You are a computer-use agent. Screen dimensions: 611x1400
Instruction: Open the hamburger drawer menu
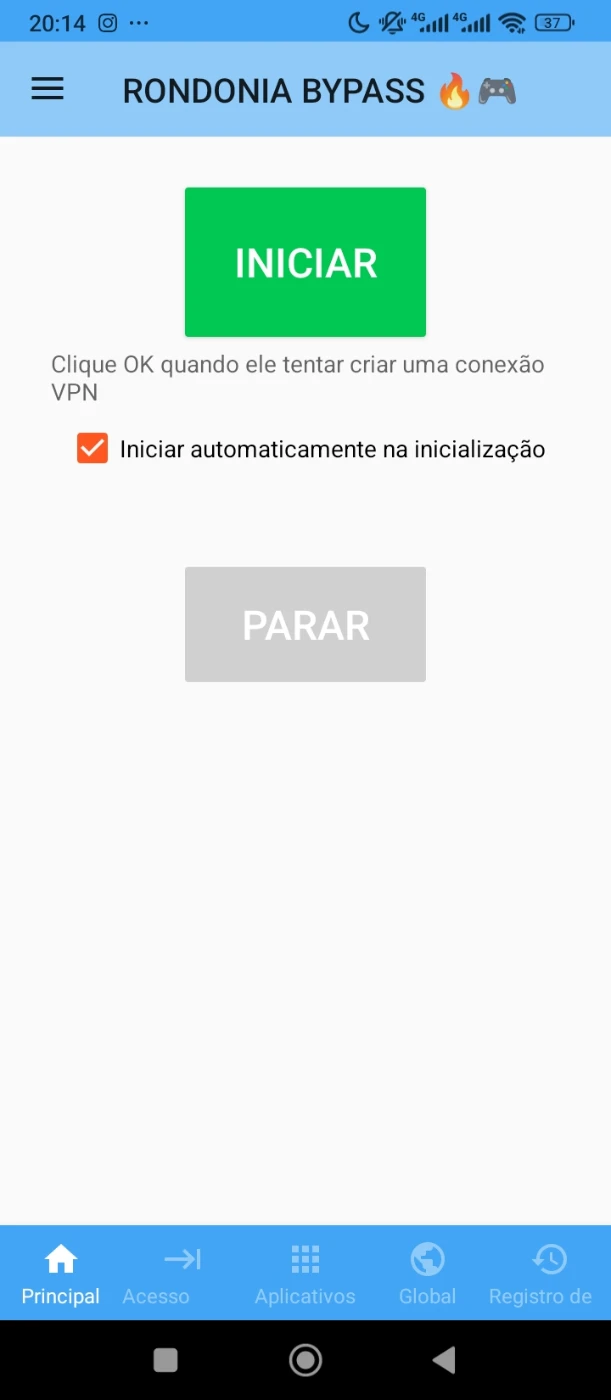47,90
